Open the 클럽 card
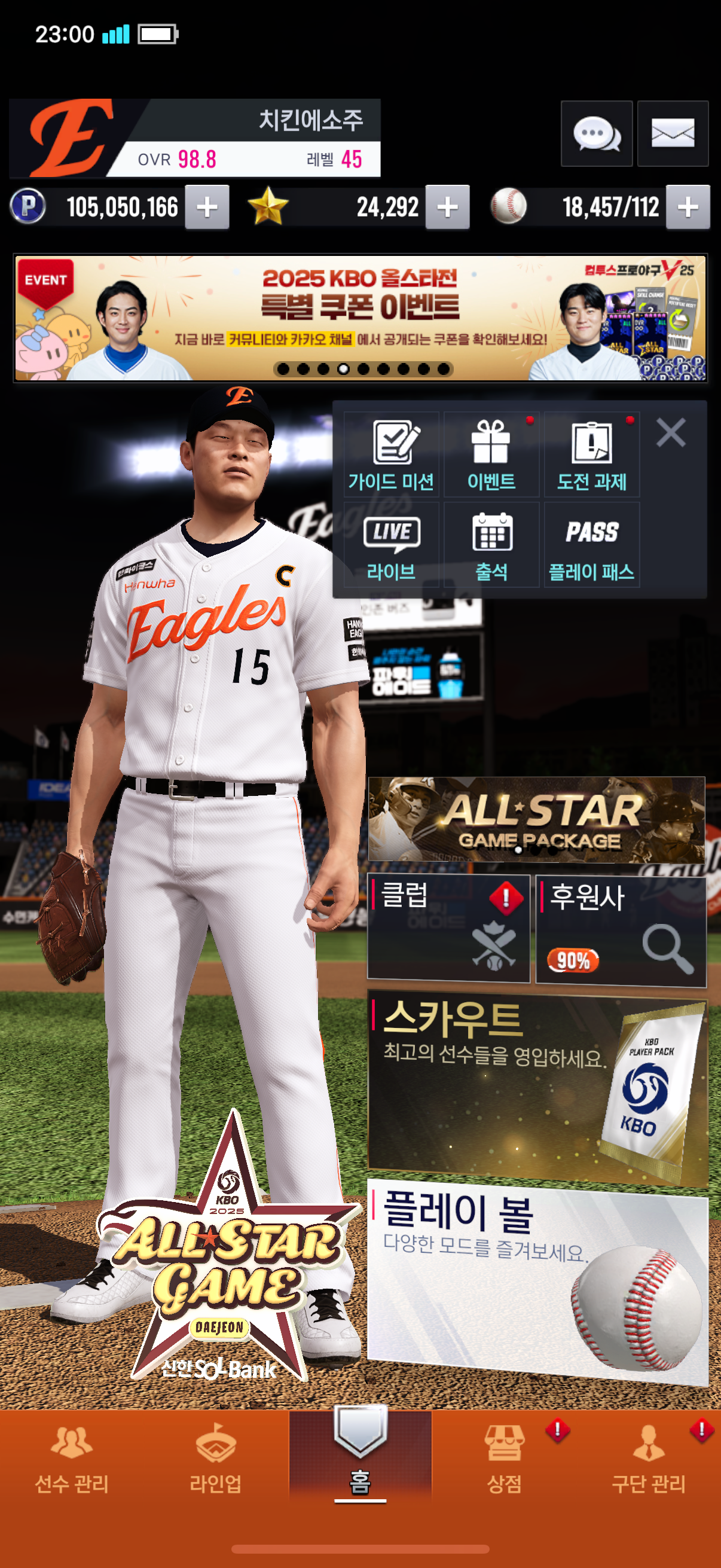The height and width of the screenshot is (1568, 721). point(448,928)
